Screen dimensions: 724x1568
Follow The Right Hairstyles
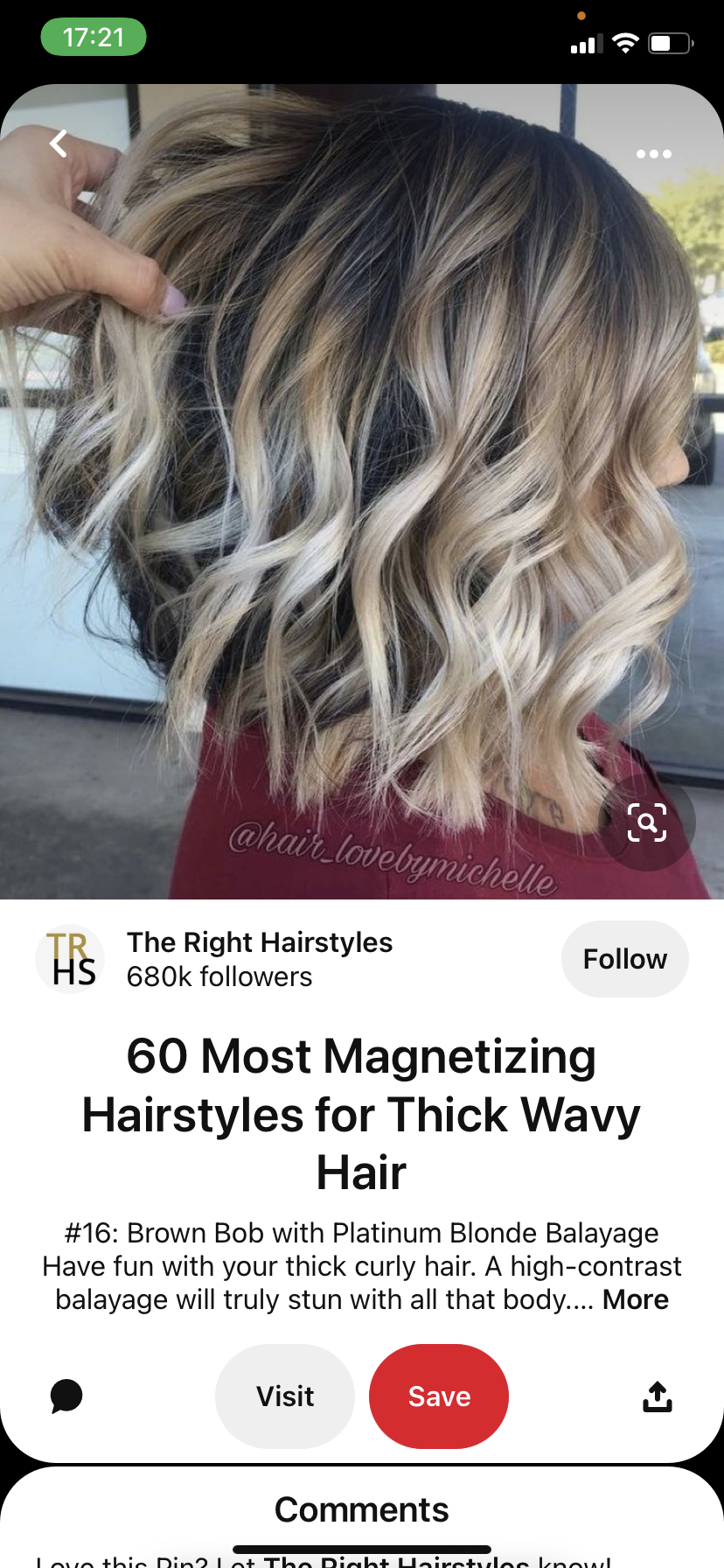click(x=624, y=959)
